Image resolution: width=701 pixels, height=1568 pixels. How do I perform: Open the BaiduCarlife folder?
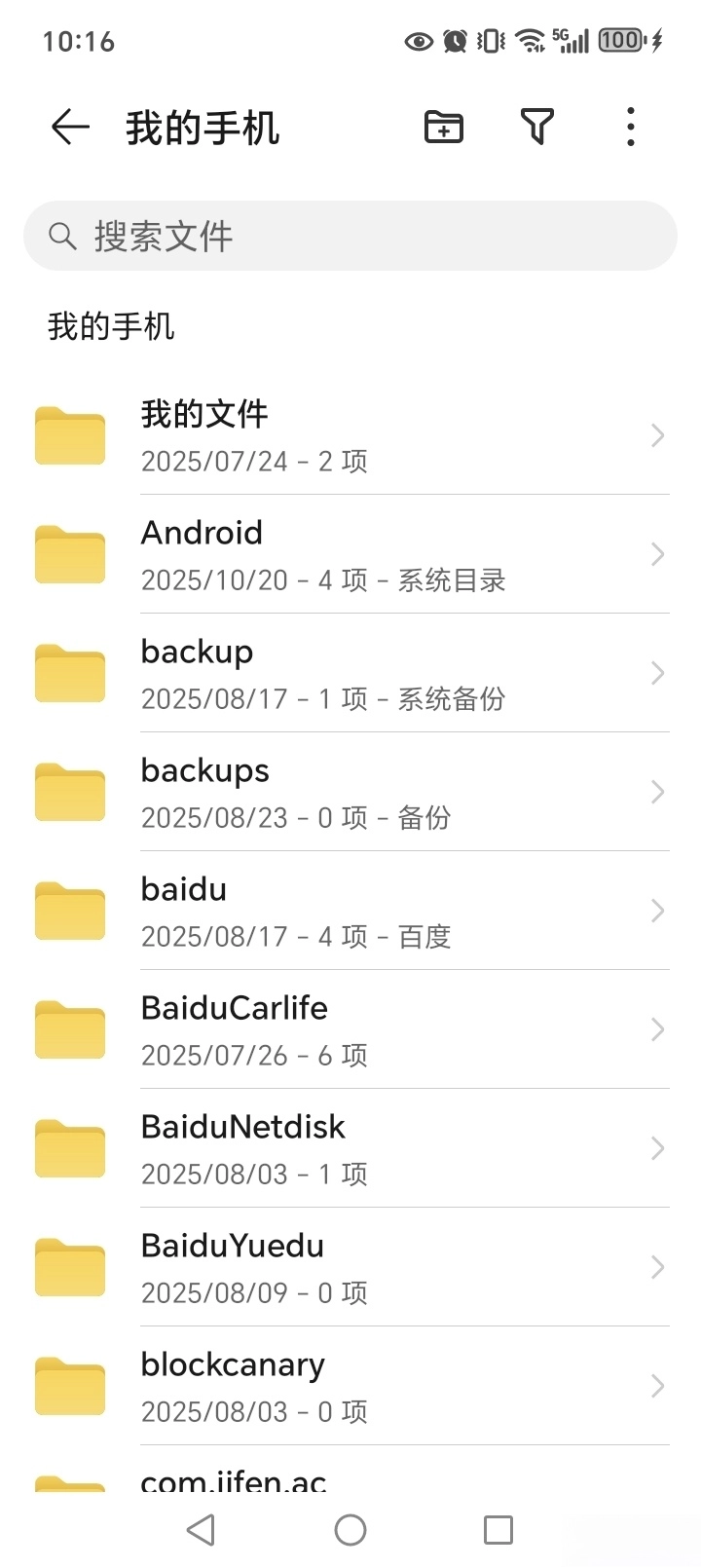[350, 1029]
